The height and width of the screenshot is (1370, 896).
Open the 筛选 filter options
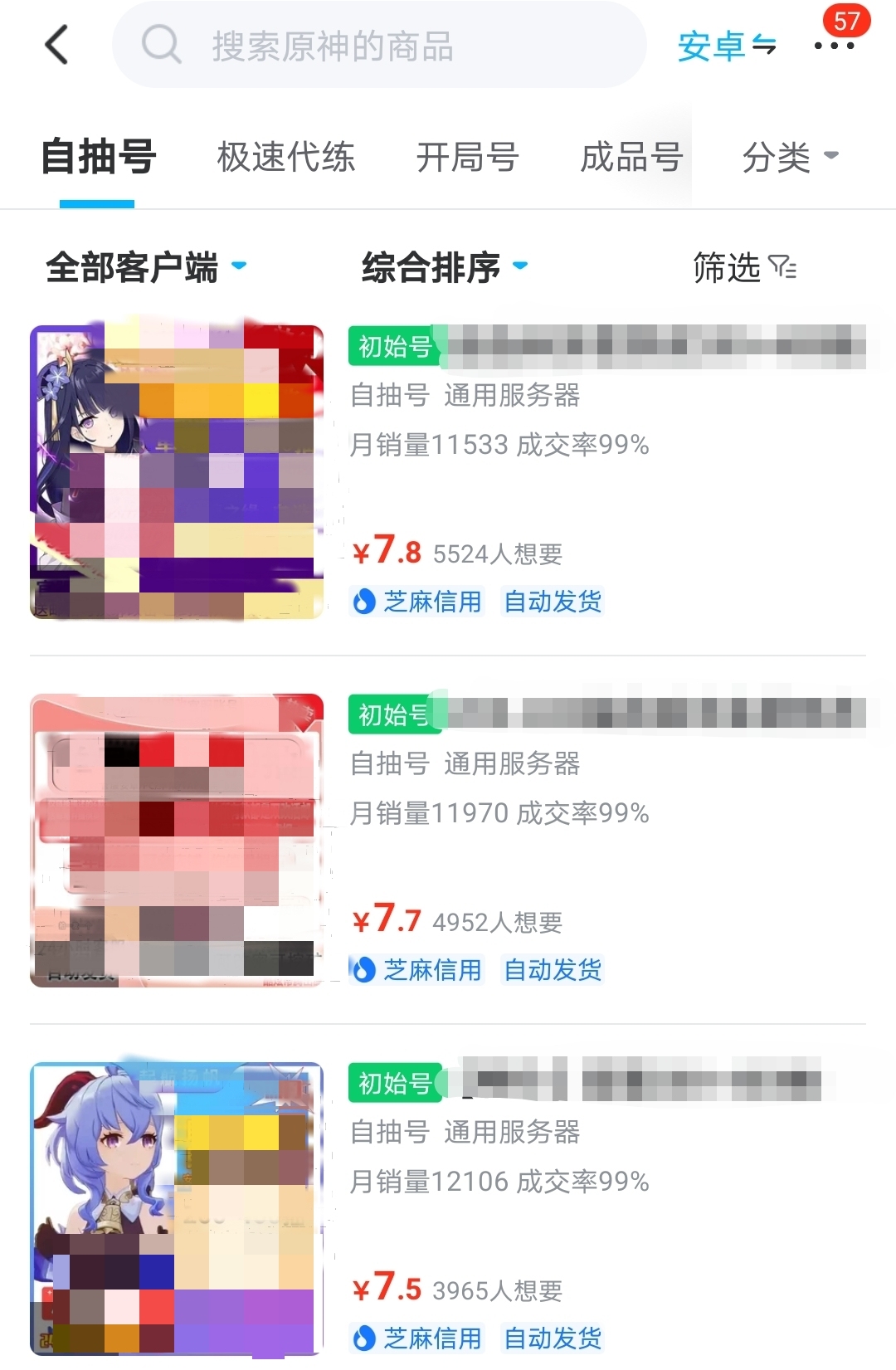[744, 267]
